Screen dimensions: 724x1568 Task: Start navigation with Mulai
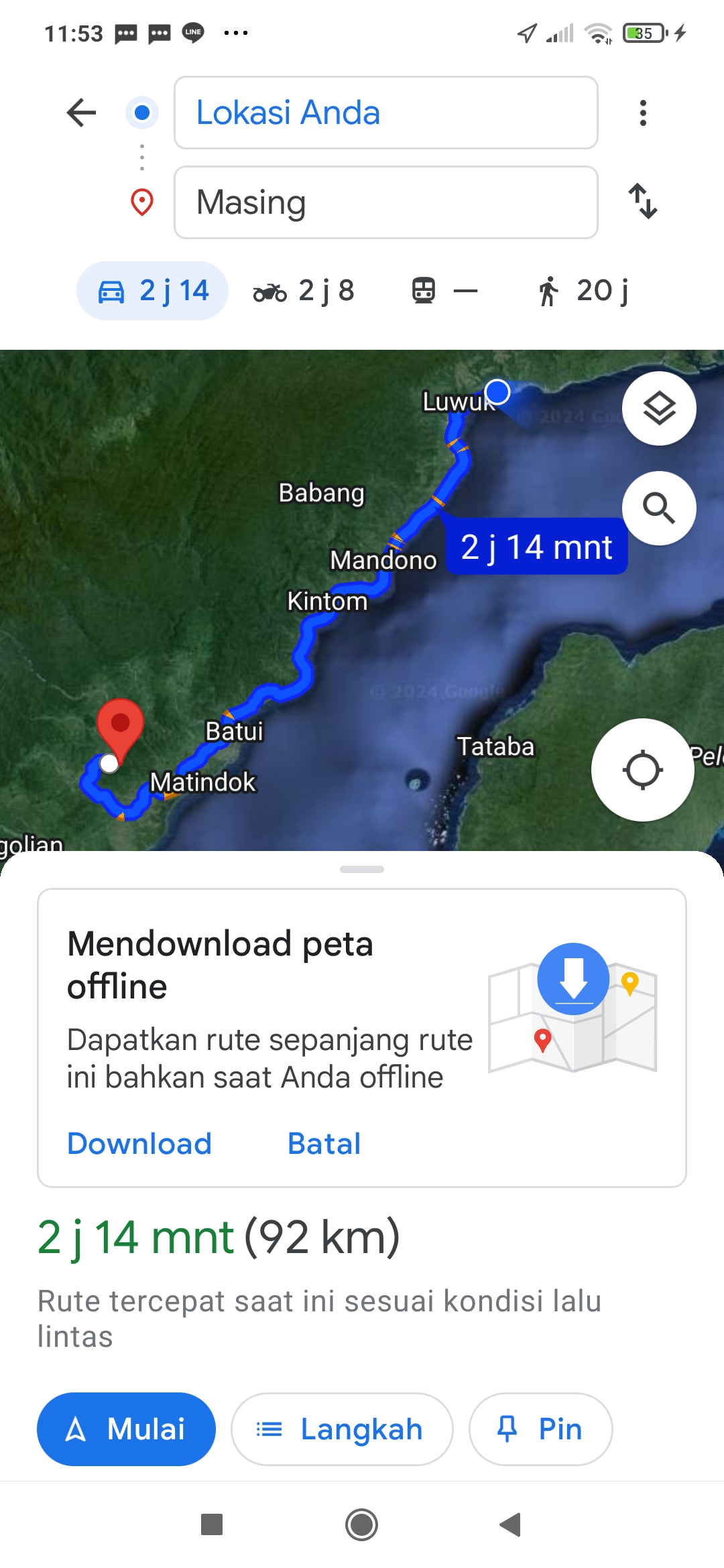pyautogui.click(x=126, y=1429)
